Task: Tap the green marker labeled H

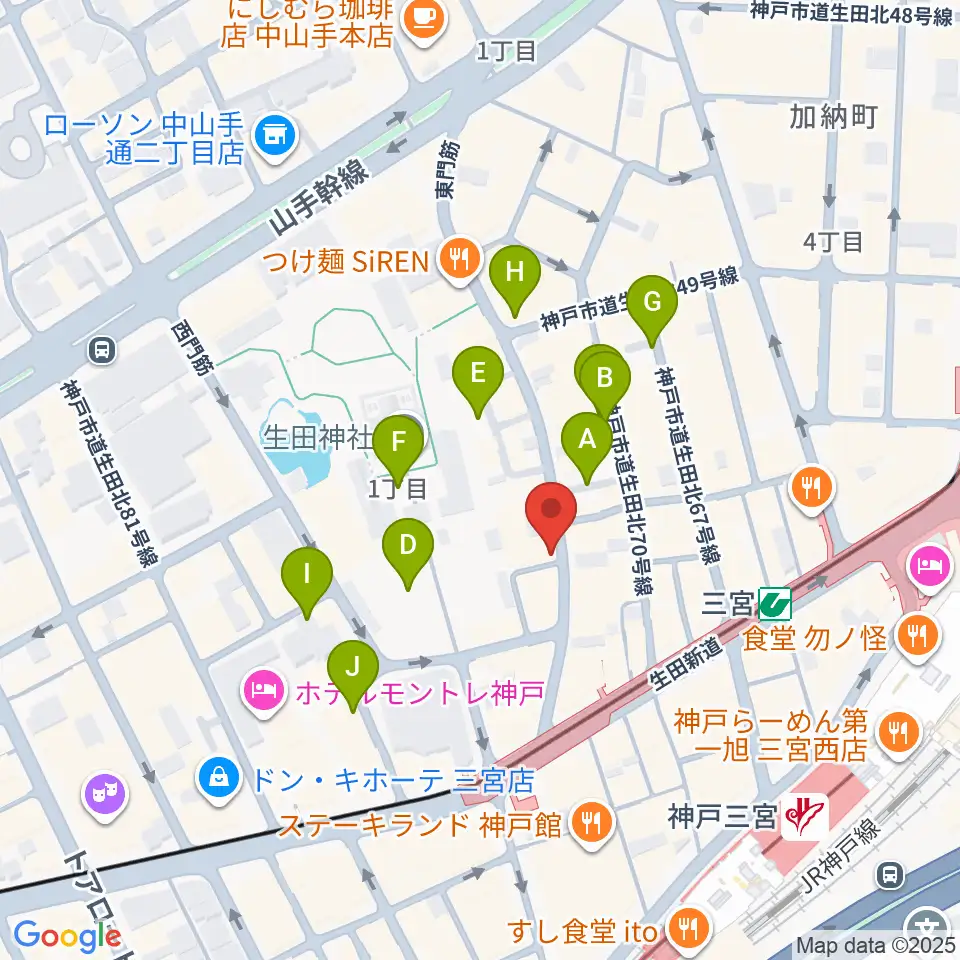Action: pos(515,272)
